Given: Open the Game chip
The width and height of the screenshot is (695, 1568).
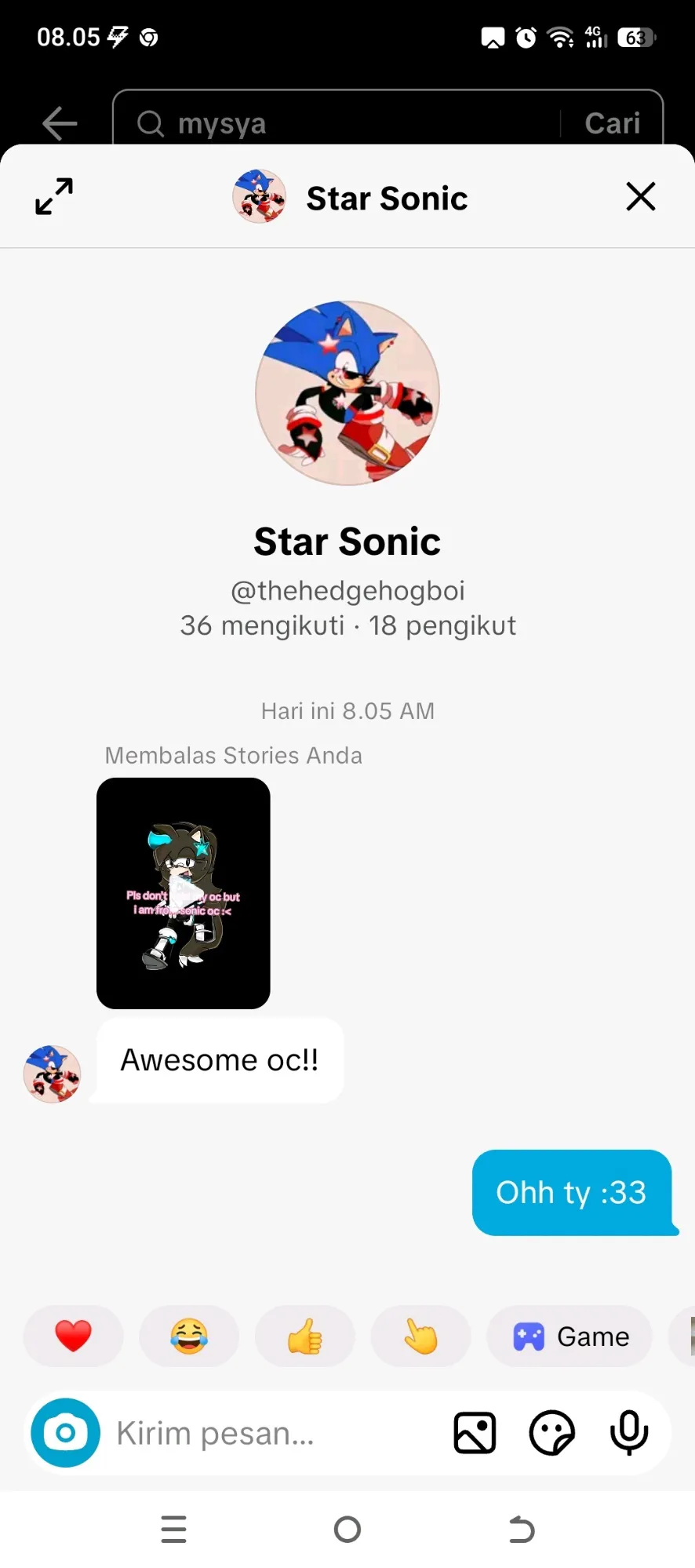Looking at the screenshot, I should pos(570,1336).
